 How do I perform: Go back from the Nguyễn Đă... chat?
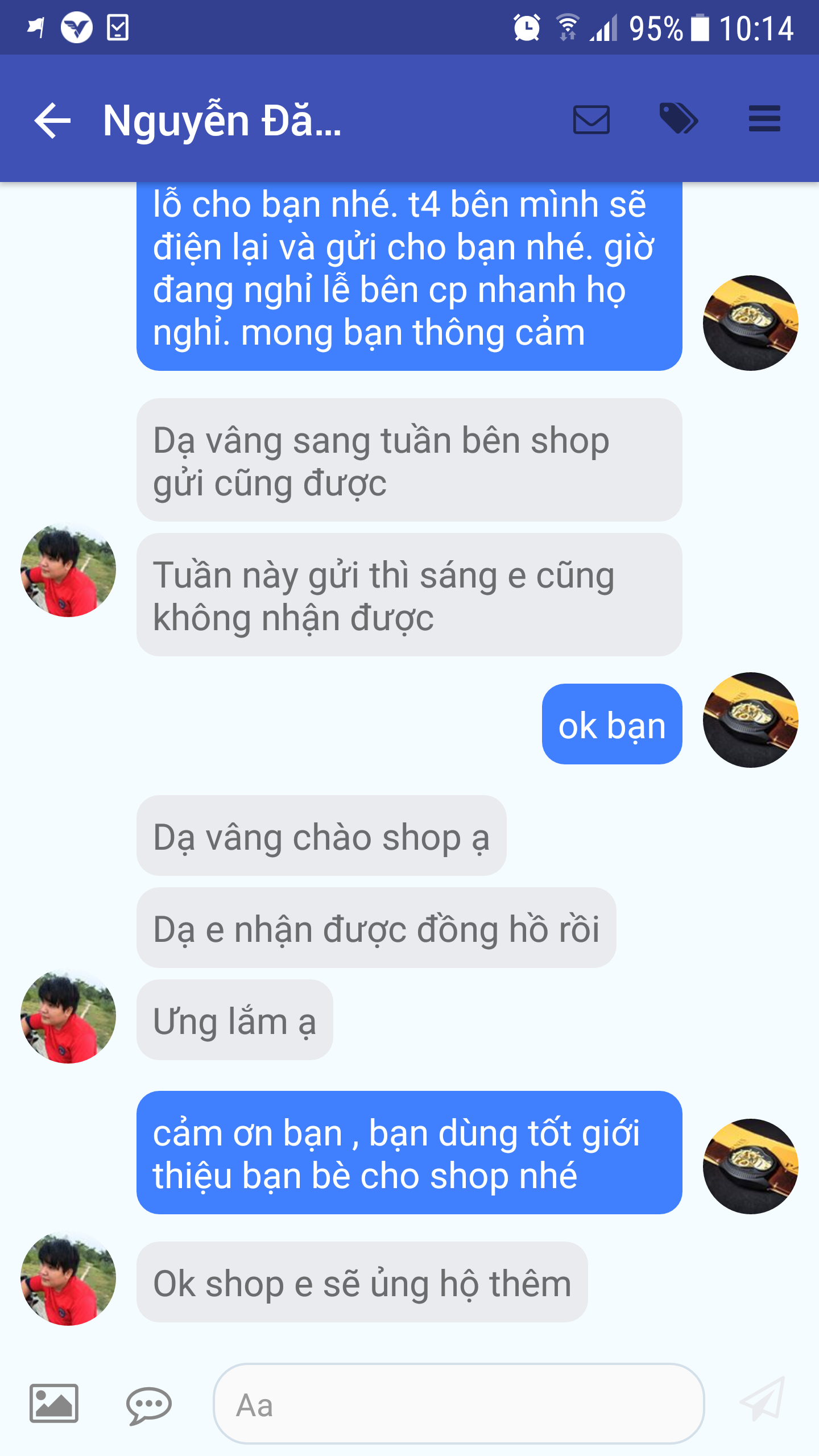pos(52,120)
